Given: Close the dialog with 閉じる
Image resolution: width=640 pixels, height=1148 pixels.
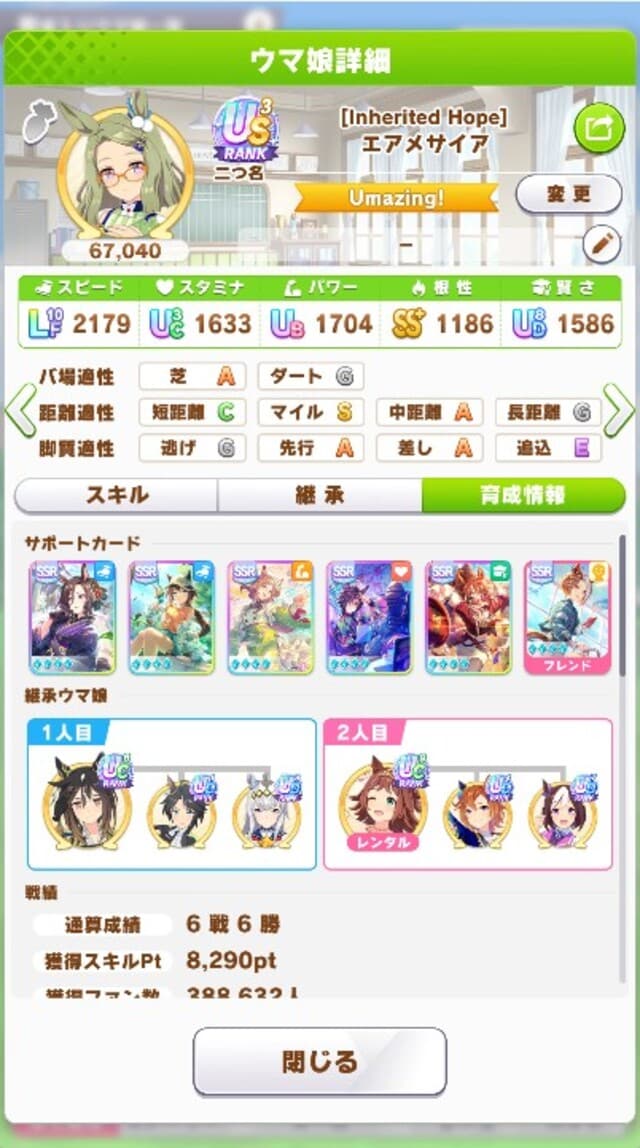Looking at the screenshot, I should pyautogui.click(x=319, y=1061).
